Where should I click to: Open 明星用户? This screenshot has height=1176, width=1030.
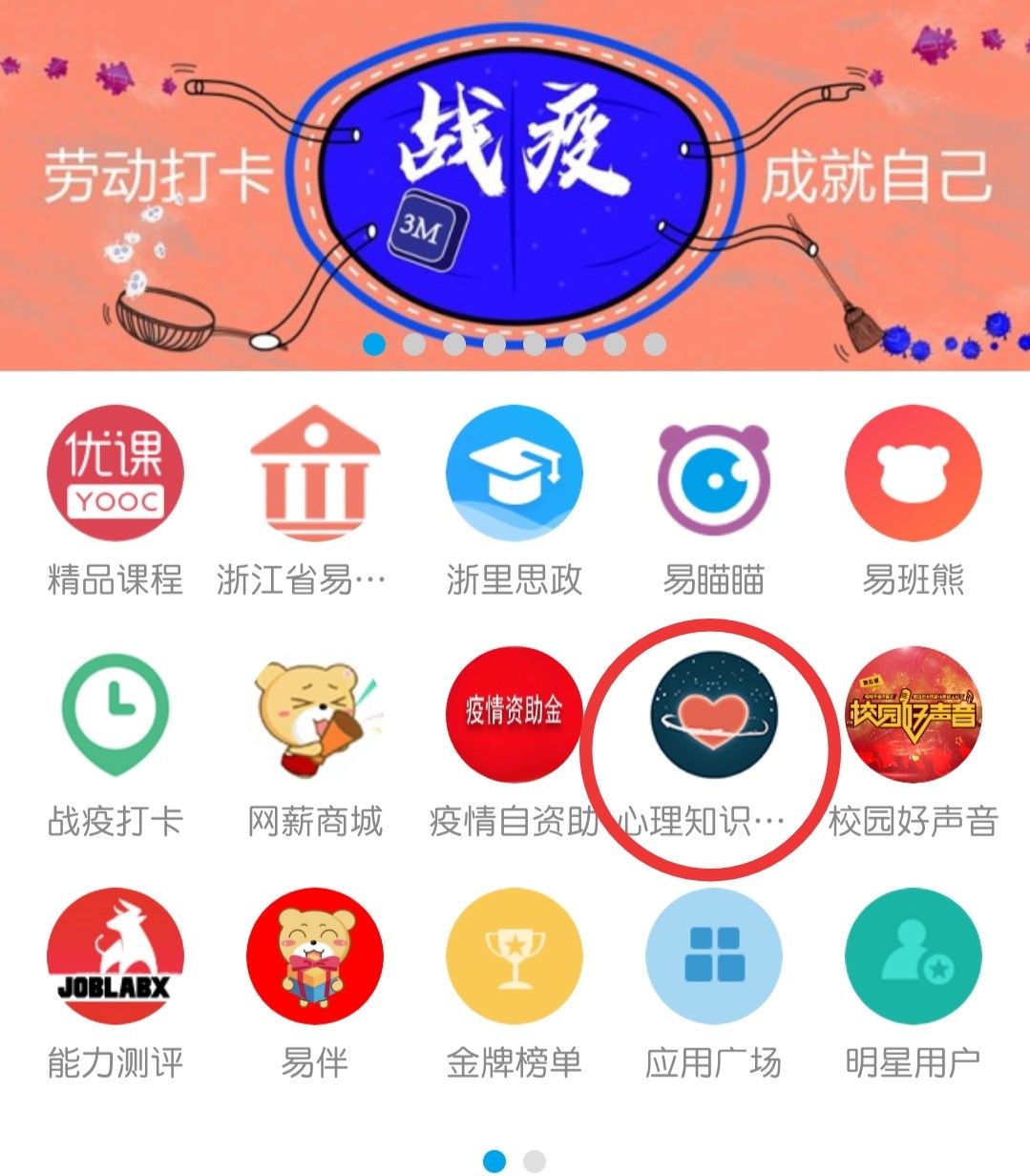tap(914, 956)
